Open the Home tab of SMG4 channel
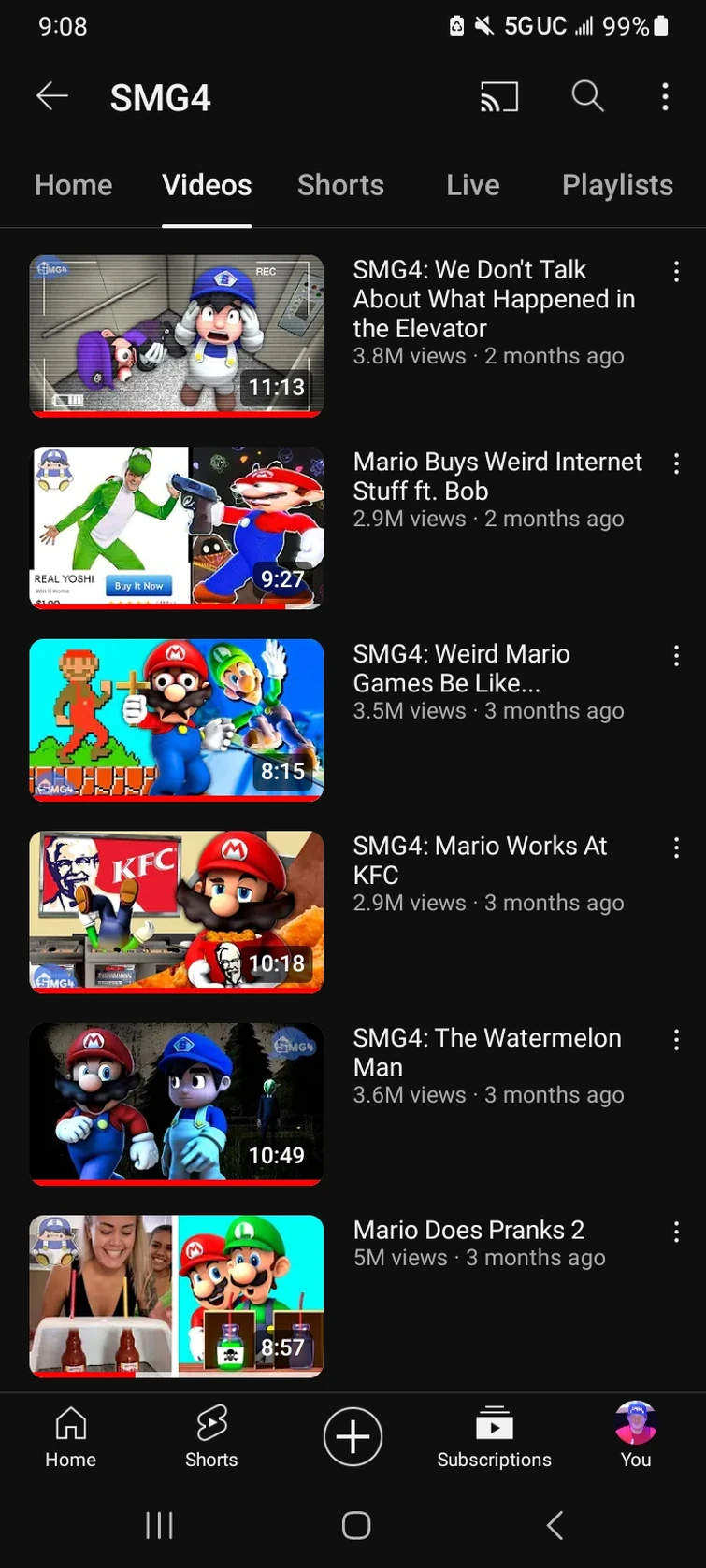 click(x=73, y=185)
